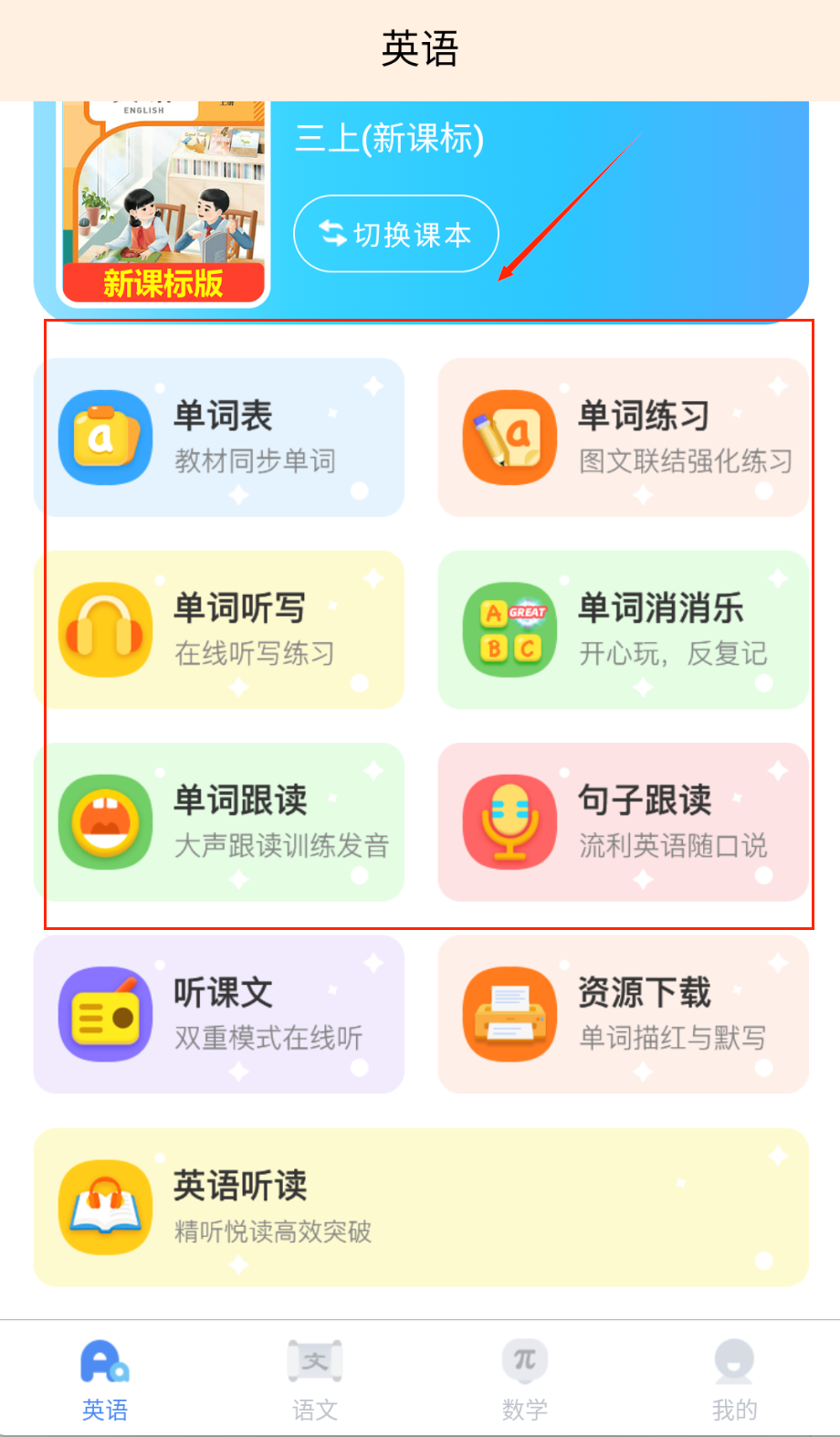Go to 资源下载 downloads

pyautogui.click(x=623, y=1014)
